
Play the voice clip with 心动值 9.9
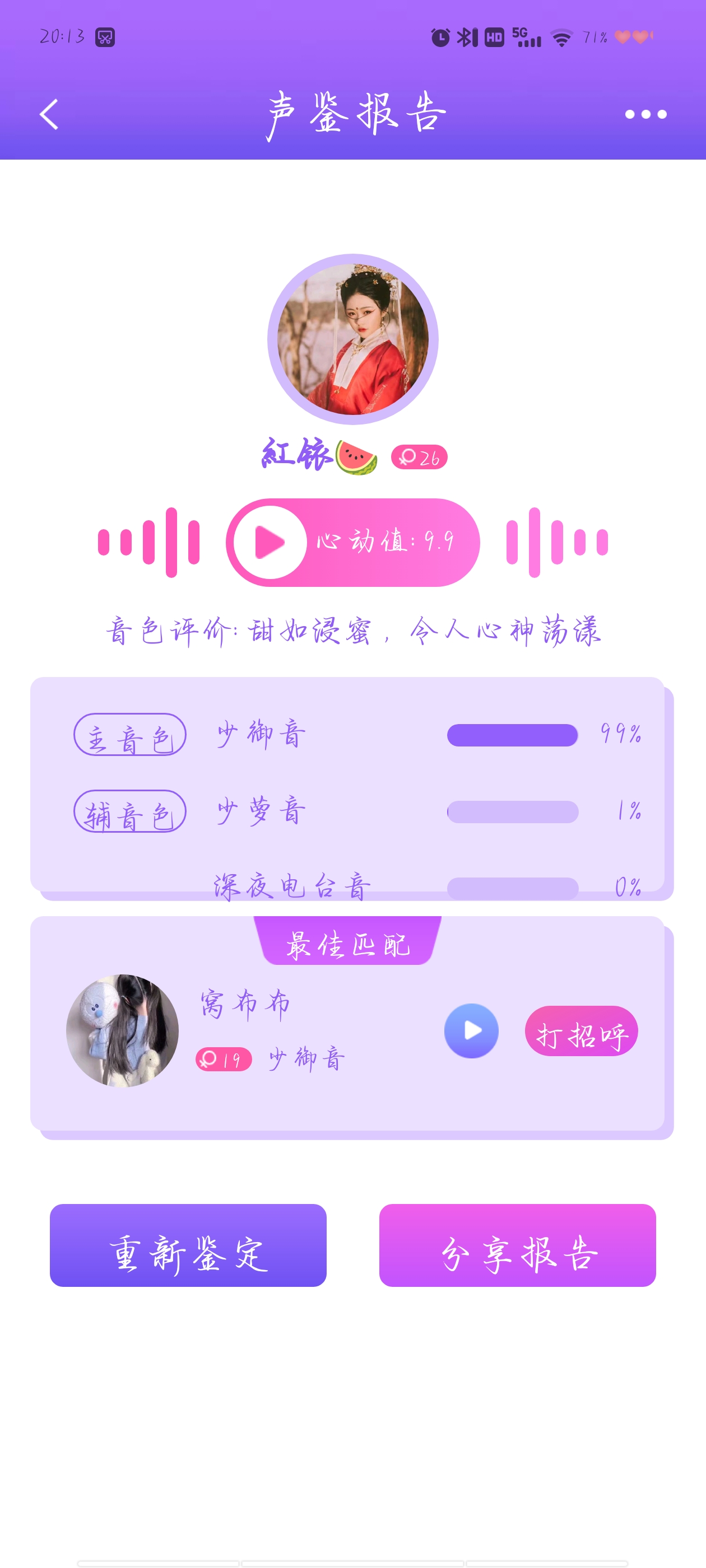[270, 542]
